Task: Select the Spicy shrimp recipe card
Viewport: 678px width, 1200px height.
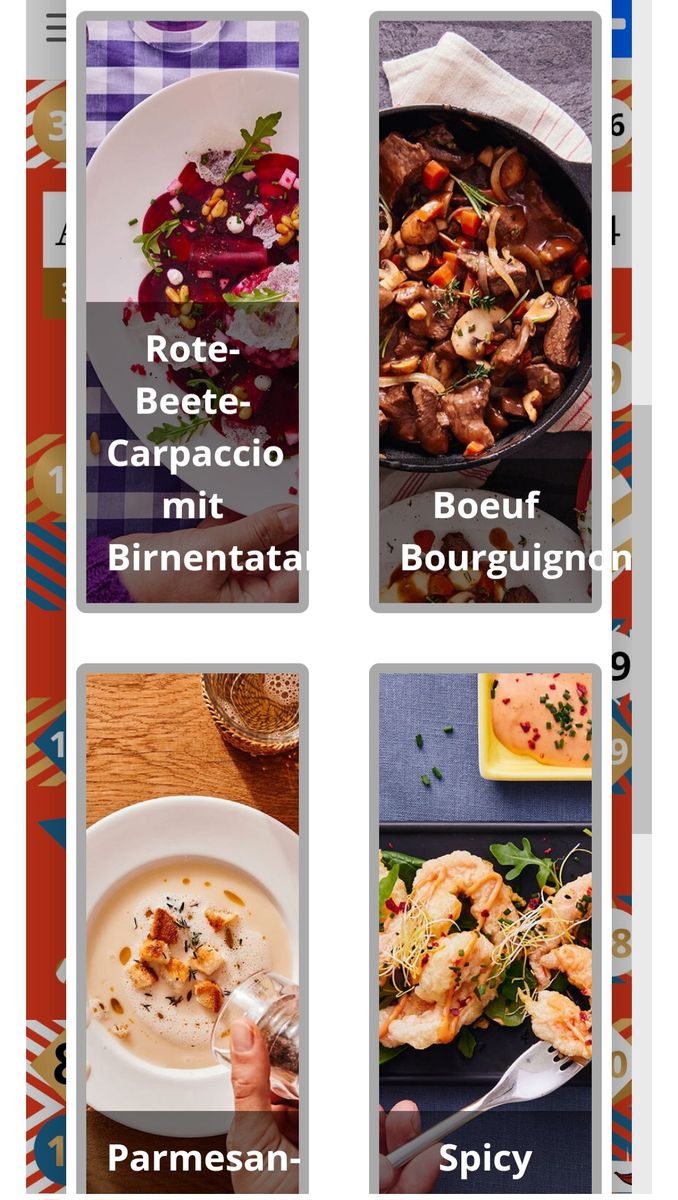Action: (485, 930)
